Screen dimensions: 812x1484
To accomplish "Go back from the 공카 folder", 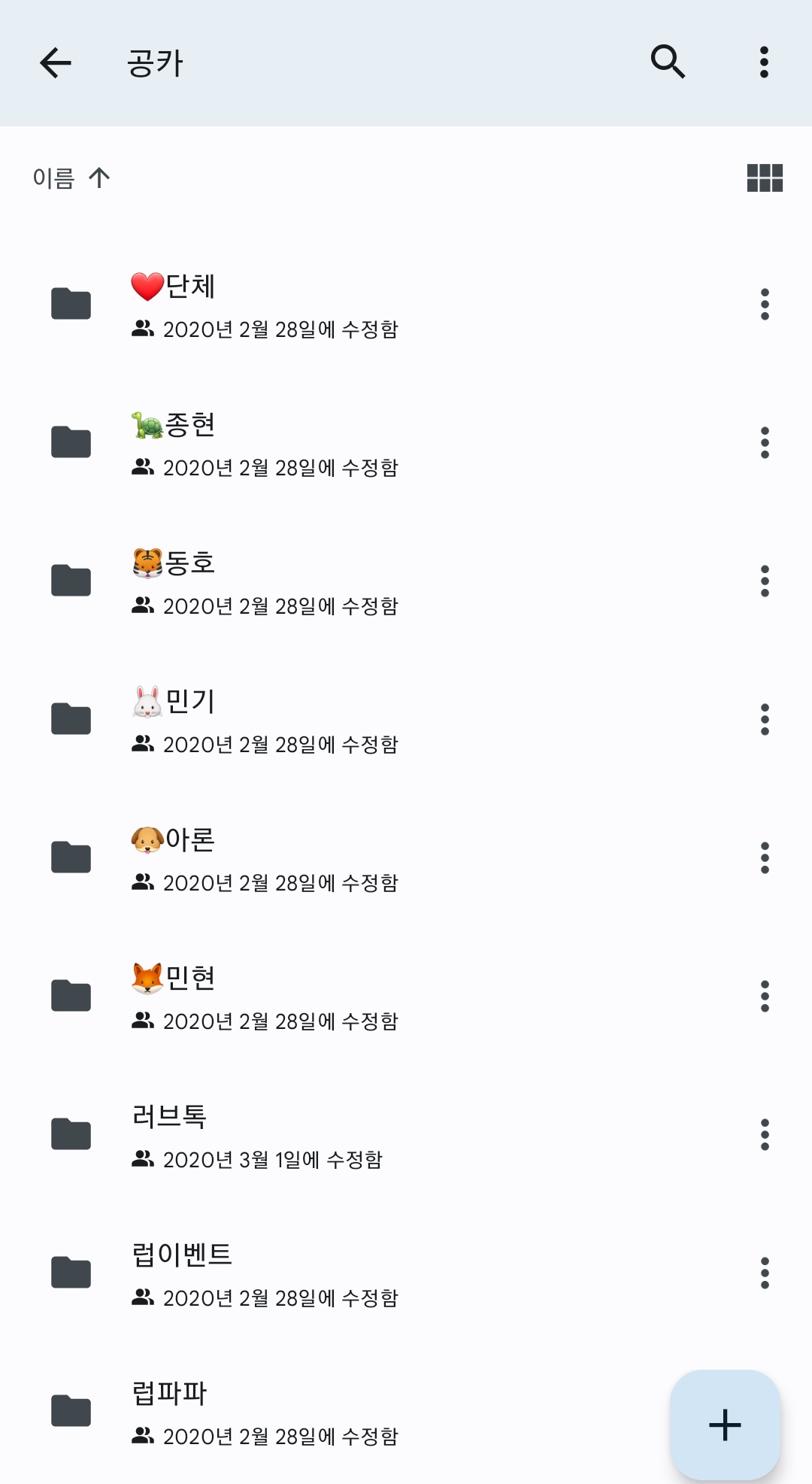I will point(56,62).
